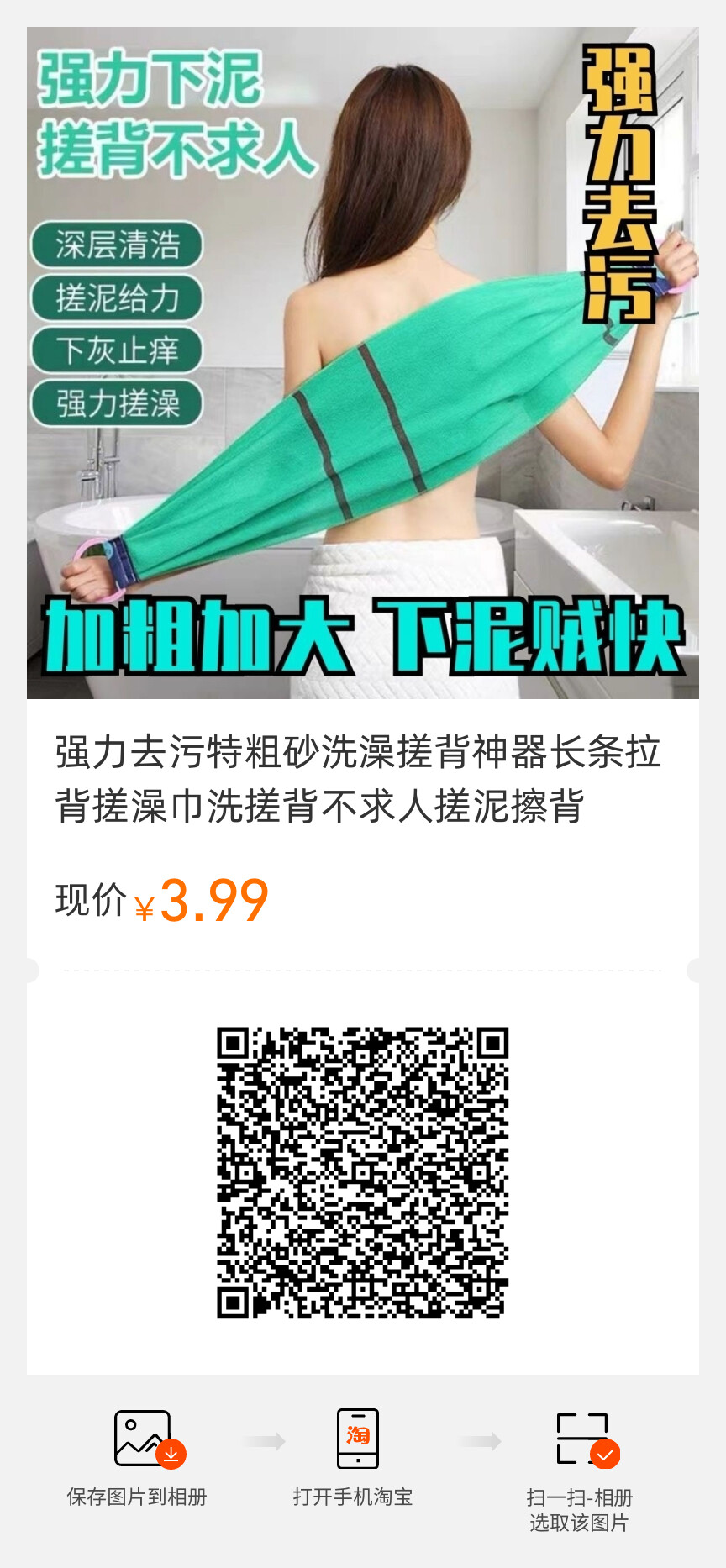Toggle the 深层清浩 feature badge
726x1568 pixels.
click(116, 245)
